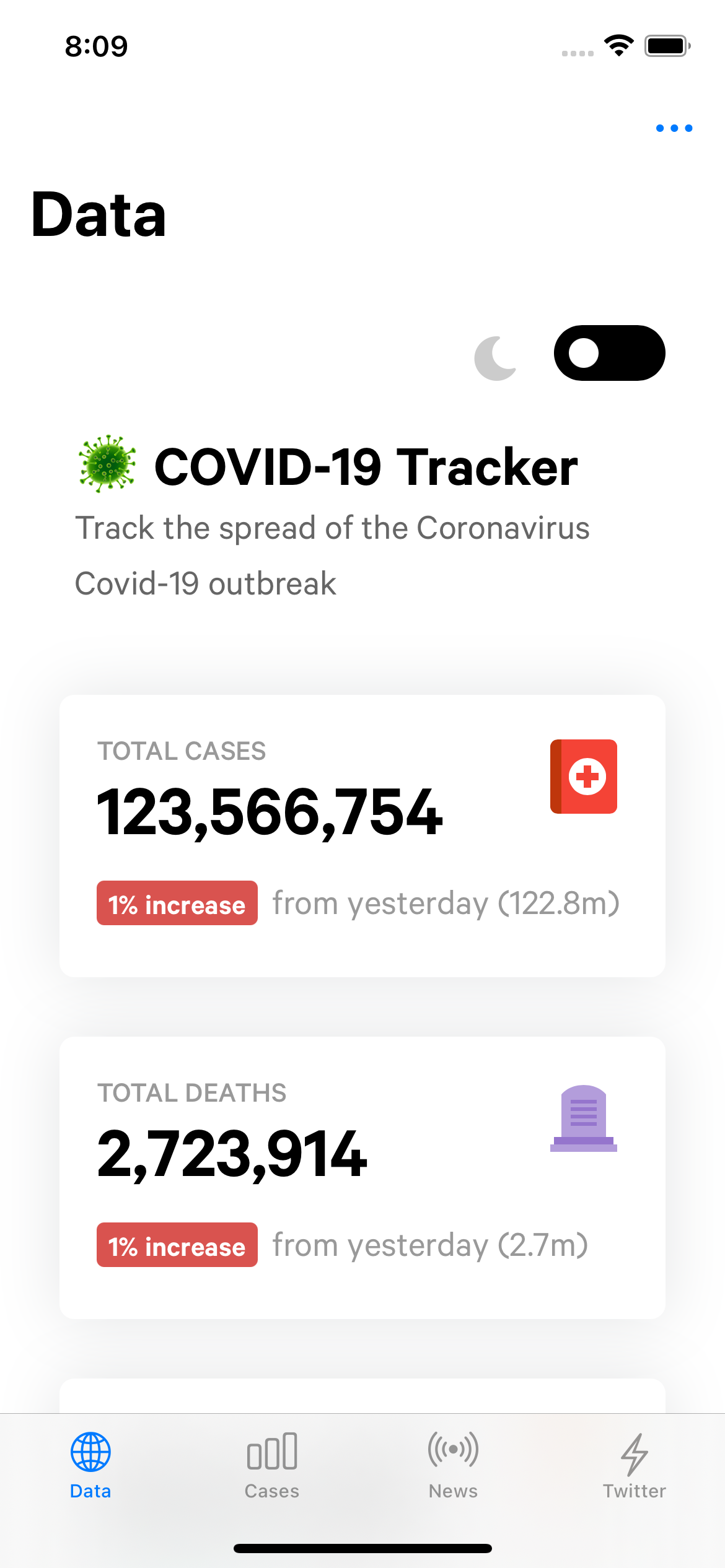Screen dimensions: 725x1568
Task: Switch to the Cases tab
Action: [272, 1465]
